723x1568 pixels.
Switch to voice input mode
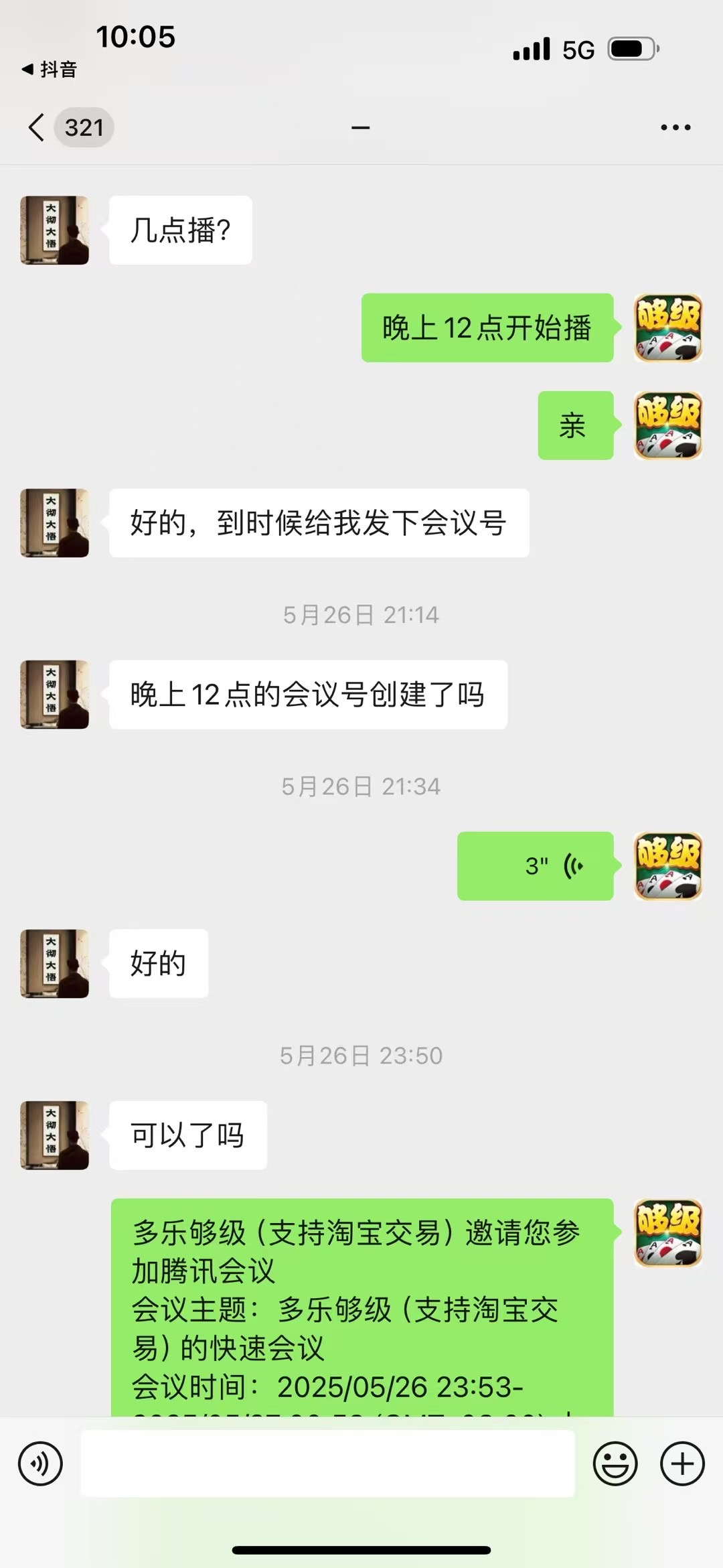point(41,1464)
